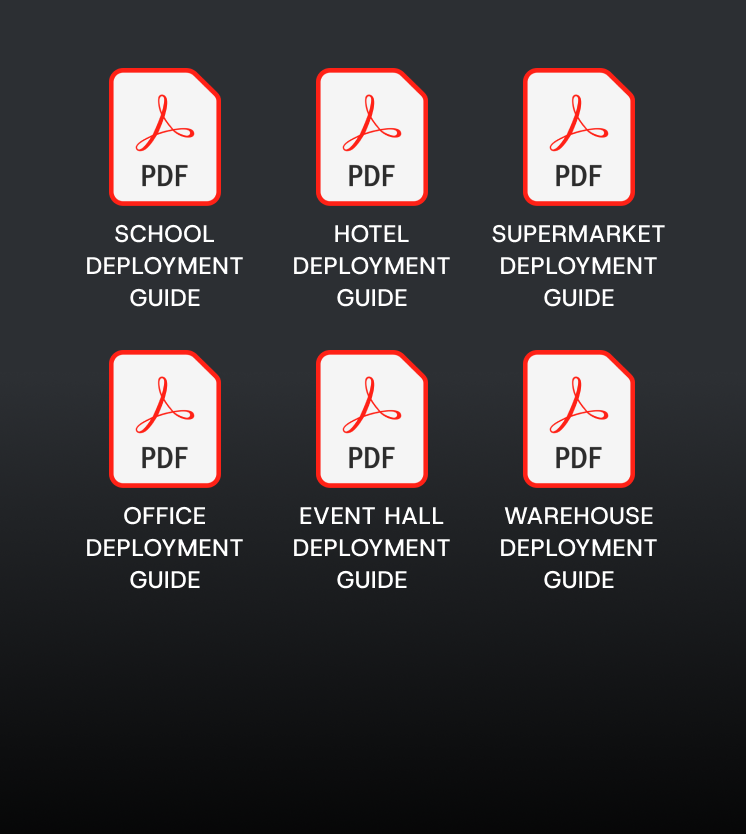View the Supermarket Deployment Guide PDF

[579, 137]
